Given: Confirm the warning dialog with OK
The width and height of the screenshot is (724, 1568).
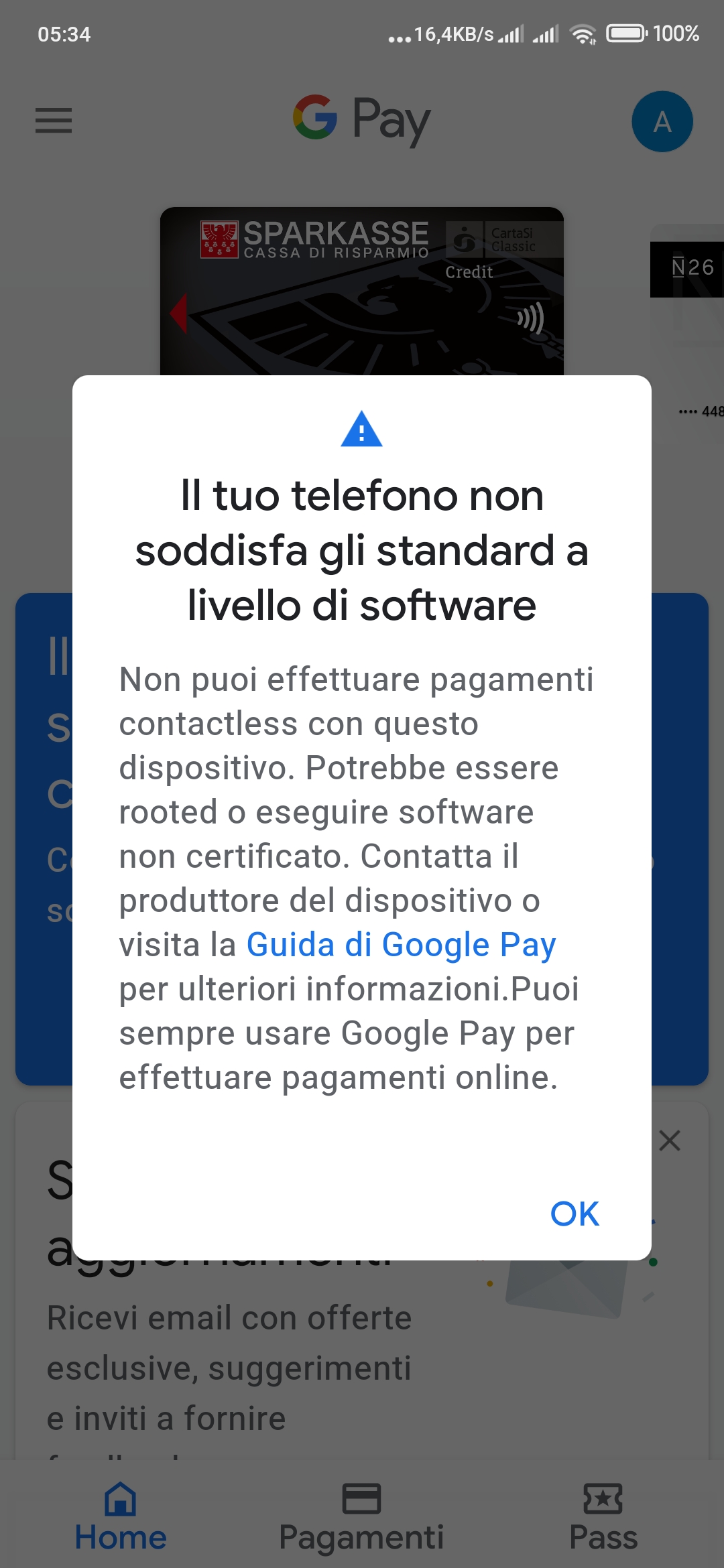Looking at the screenshot, I should 575,1214.
